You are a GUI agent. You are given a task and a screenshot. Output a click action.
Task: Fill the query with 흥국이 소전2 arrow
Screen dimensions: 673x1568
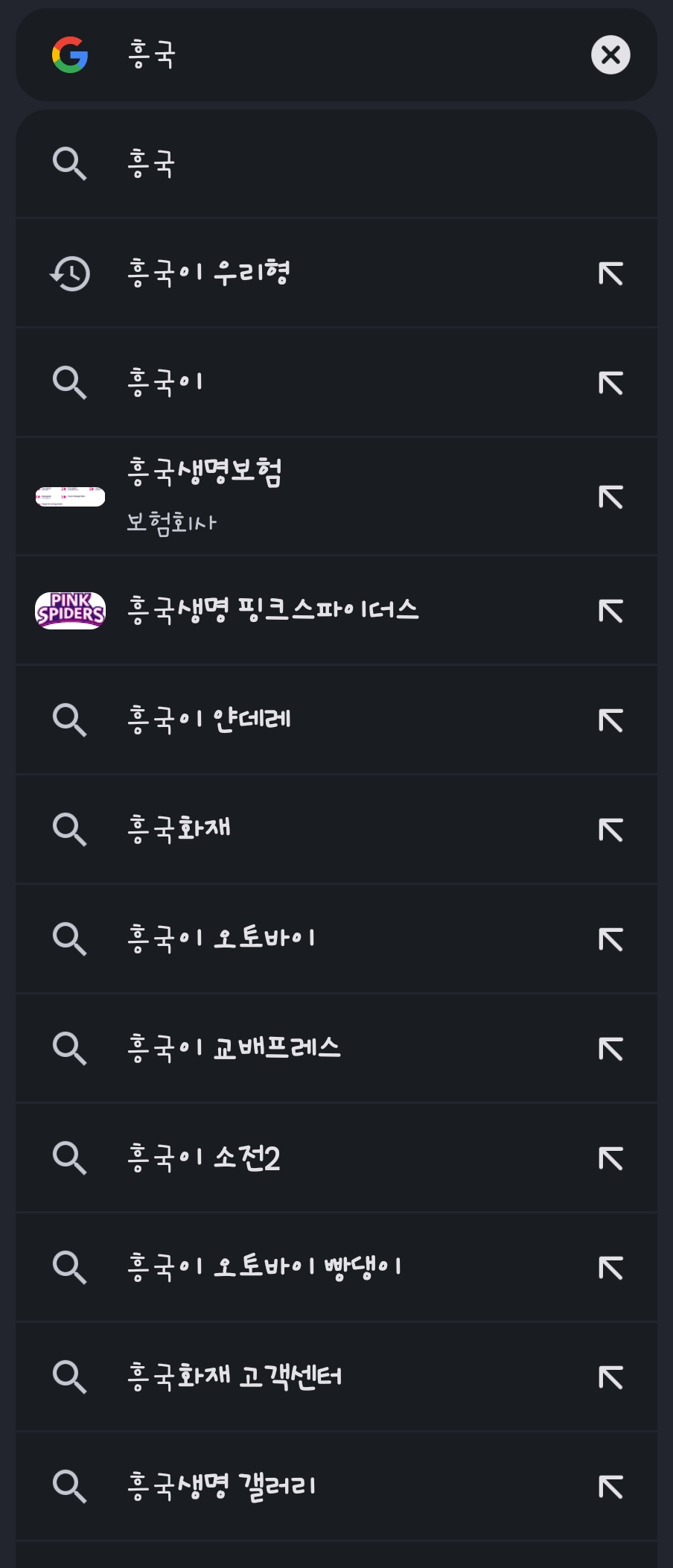pos(610,1158)
